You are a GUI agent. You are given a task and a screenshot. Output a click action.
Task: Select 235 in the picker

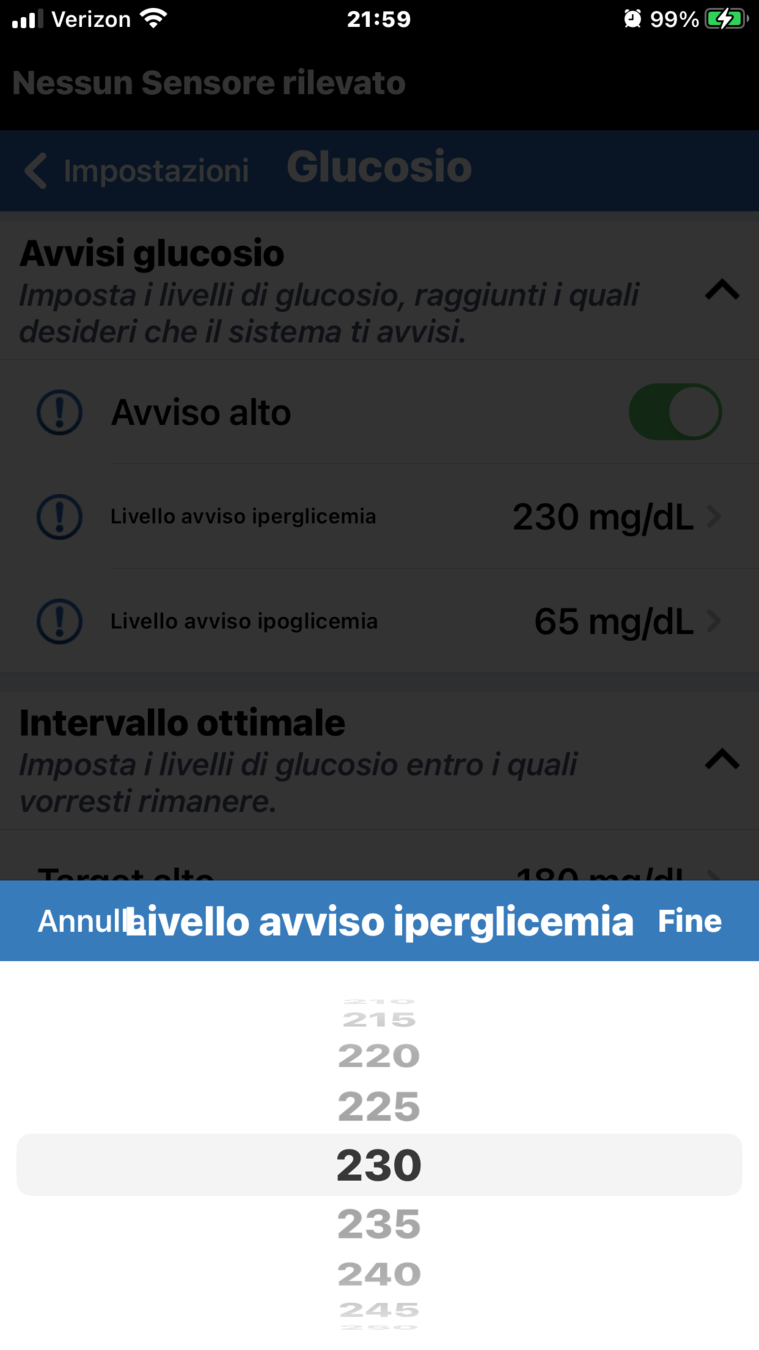[x=379, y=1223]
